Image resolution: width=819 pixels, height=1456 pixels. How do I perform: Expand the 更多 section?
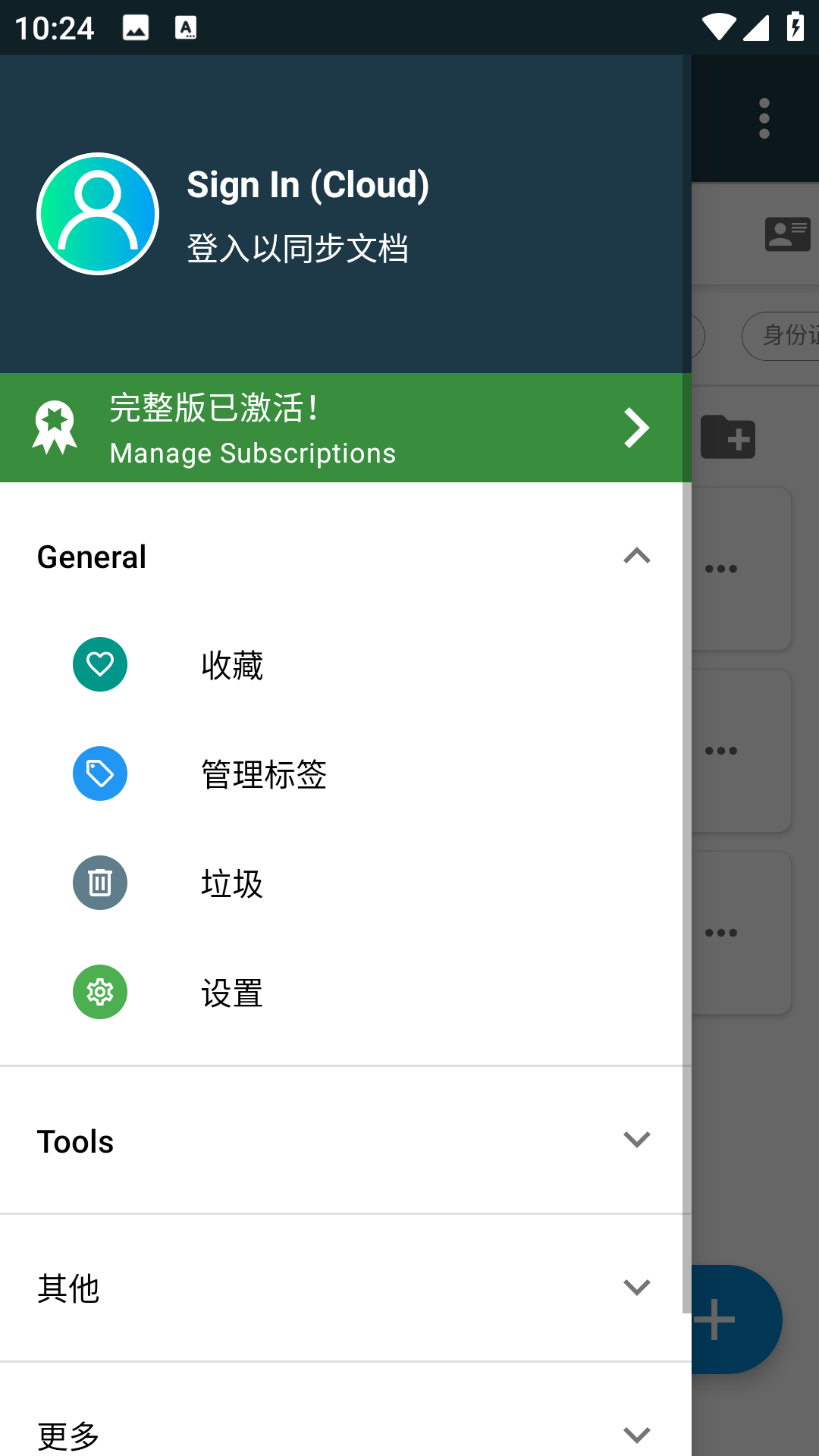[x=345, y=1433]
